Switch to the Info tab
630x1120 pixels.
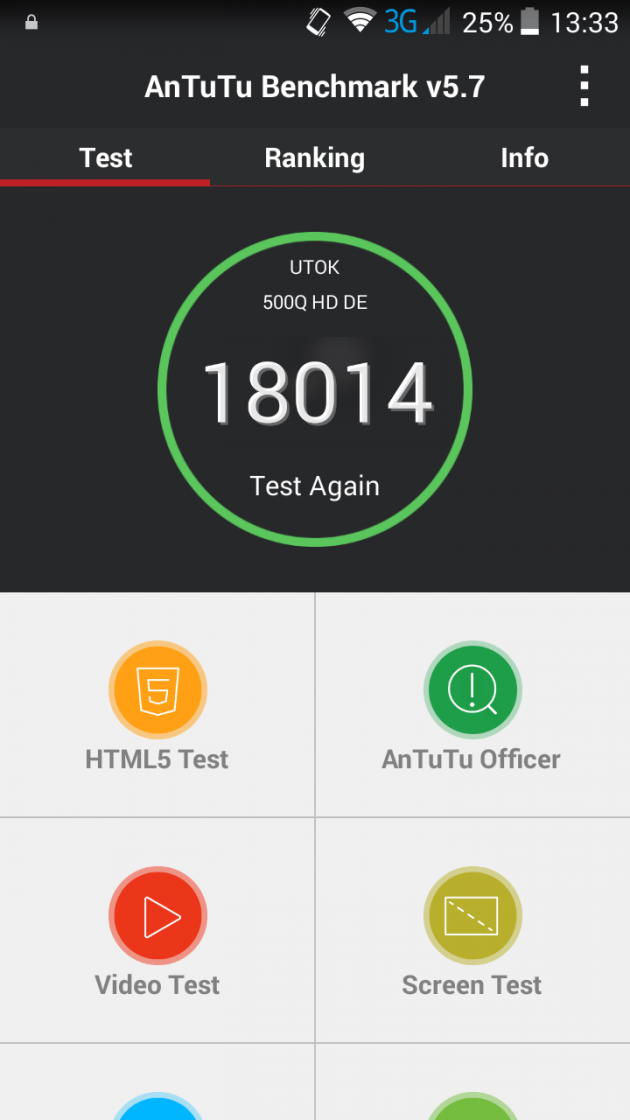pyautogui.click(x=524, y=158)
